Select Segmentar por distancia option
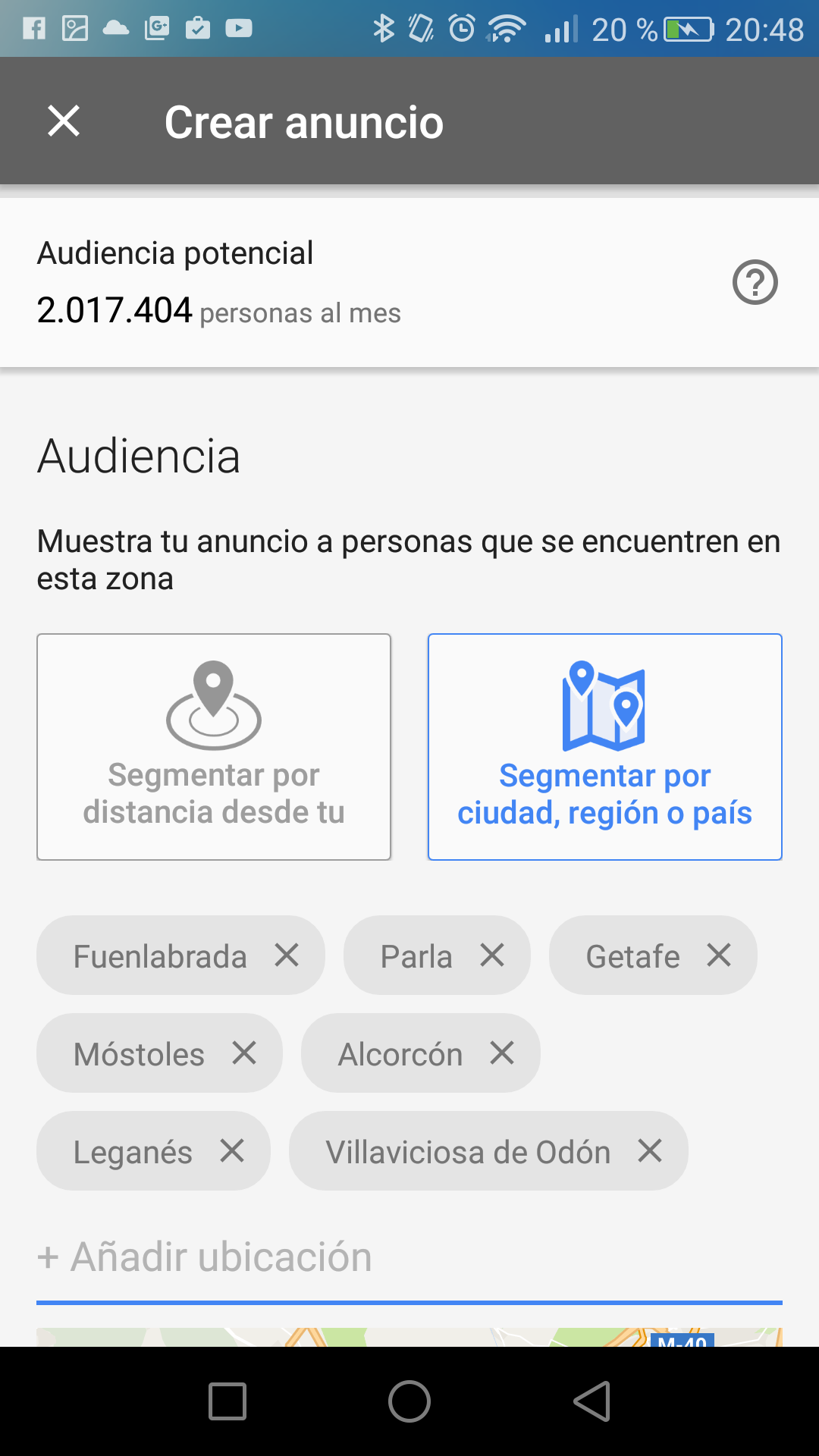The height and width of the screenshot is (1456, 819). coord(214,747)
